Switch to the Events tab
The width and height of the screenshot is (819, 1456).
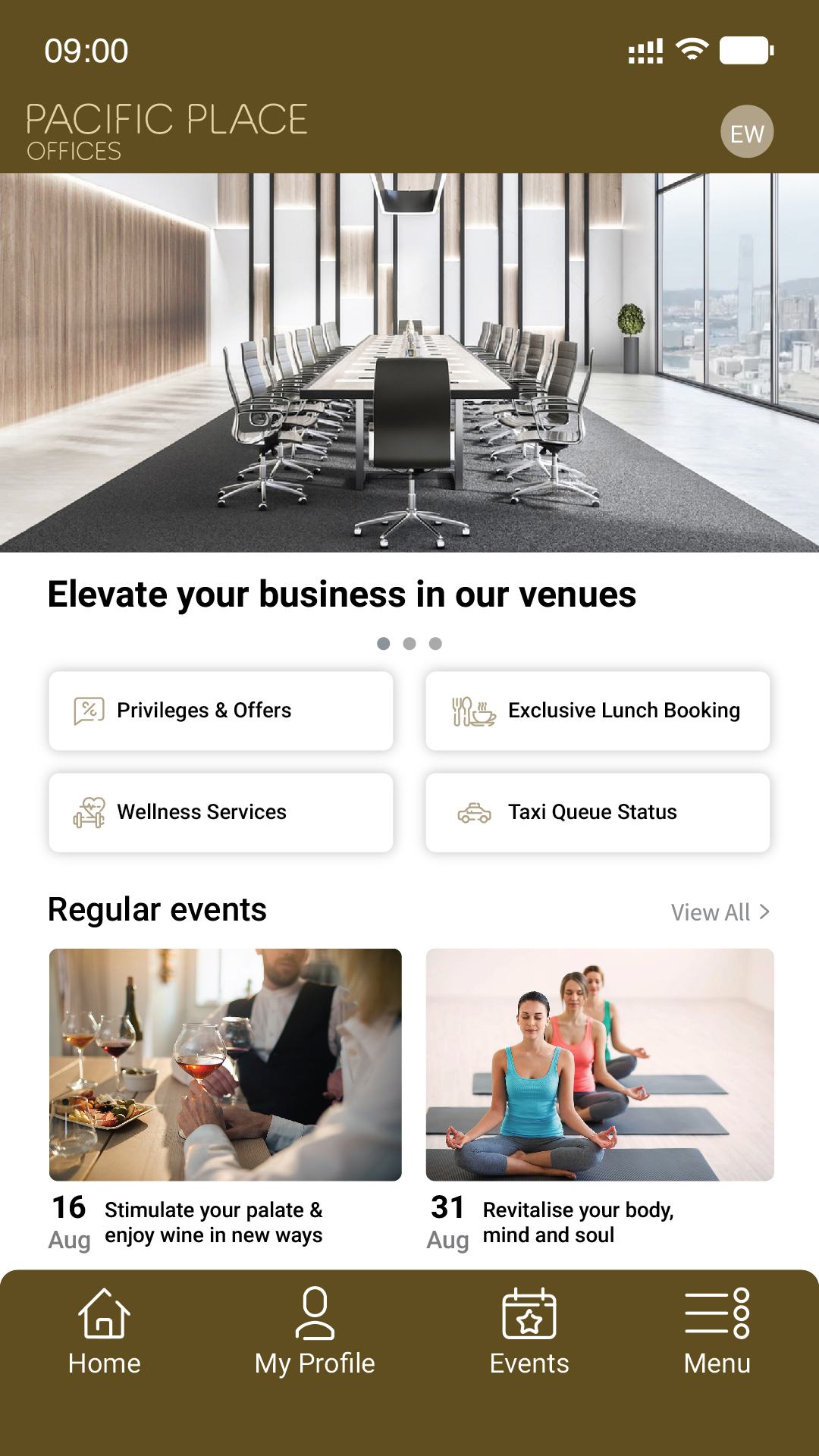coord(529,1332)
